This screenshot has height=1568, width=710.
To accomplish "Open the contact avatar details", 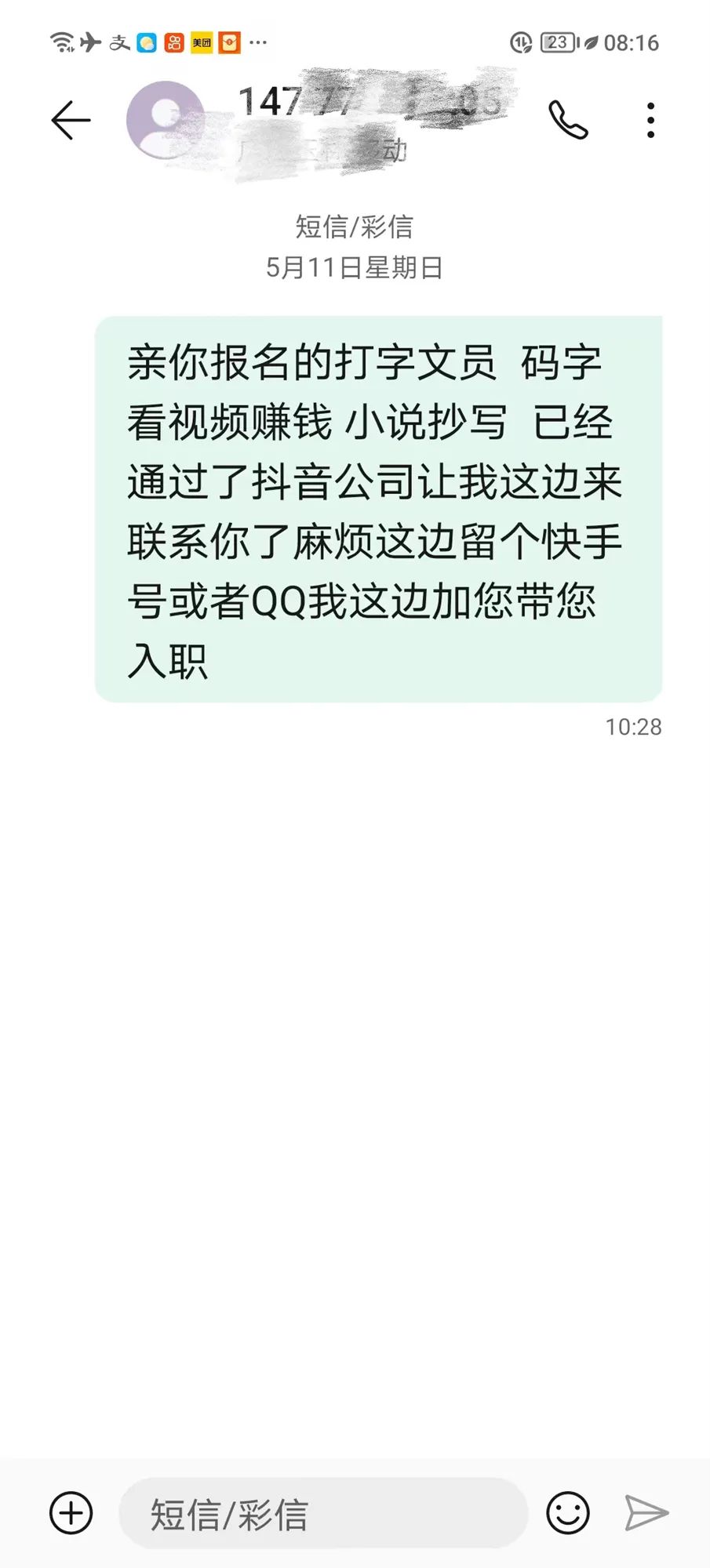I will 166,120.
